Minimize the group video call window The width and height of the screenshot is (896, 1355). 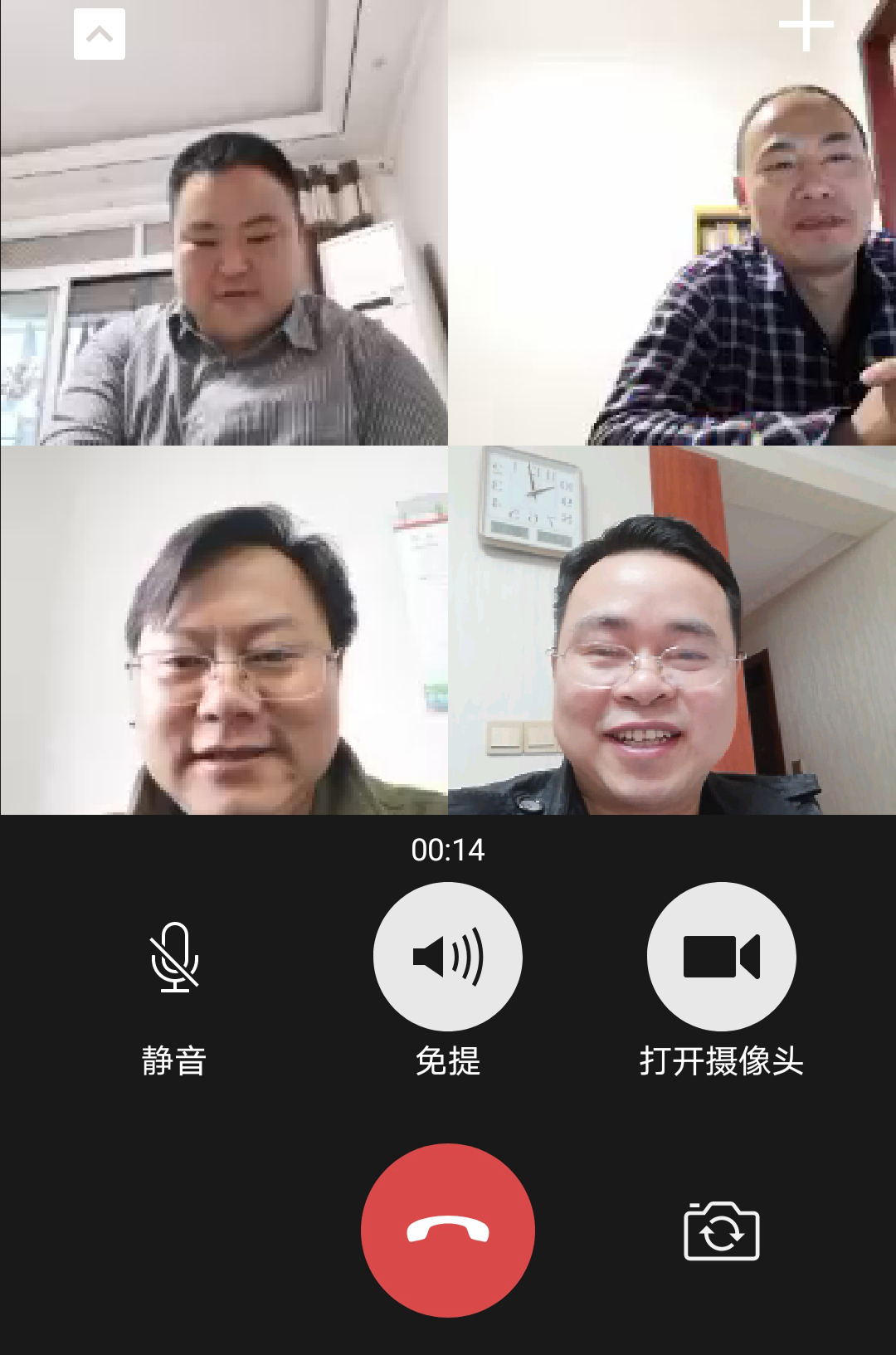pyautogui.click(x=100, y=34)
